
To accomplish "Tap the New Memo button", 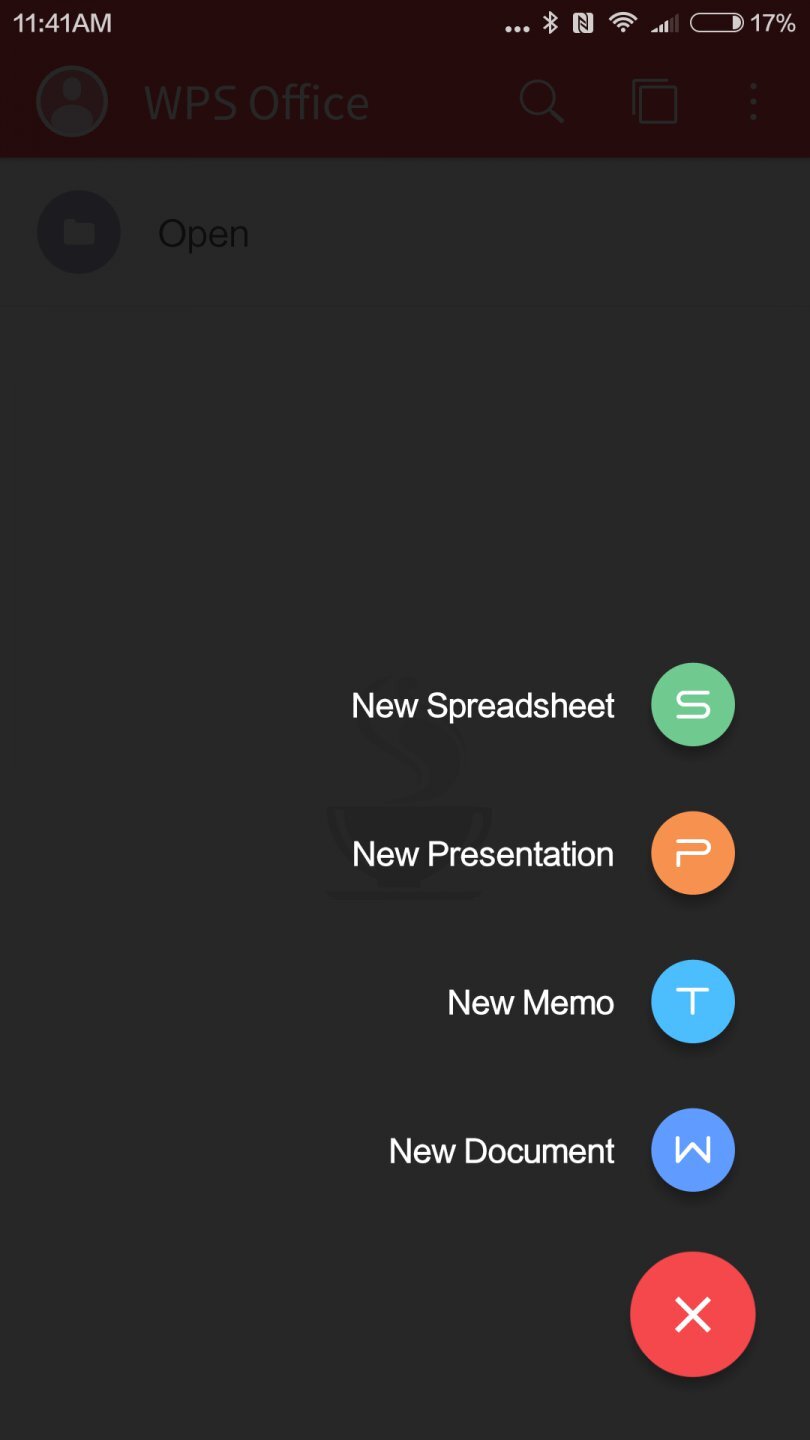I will point(692,1001).
